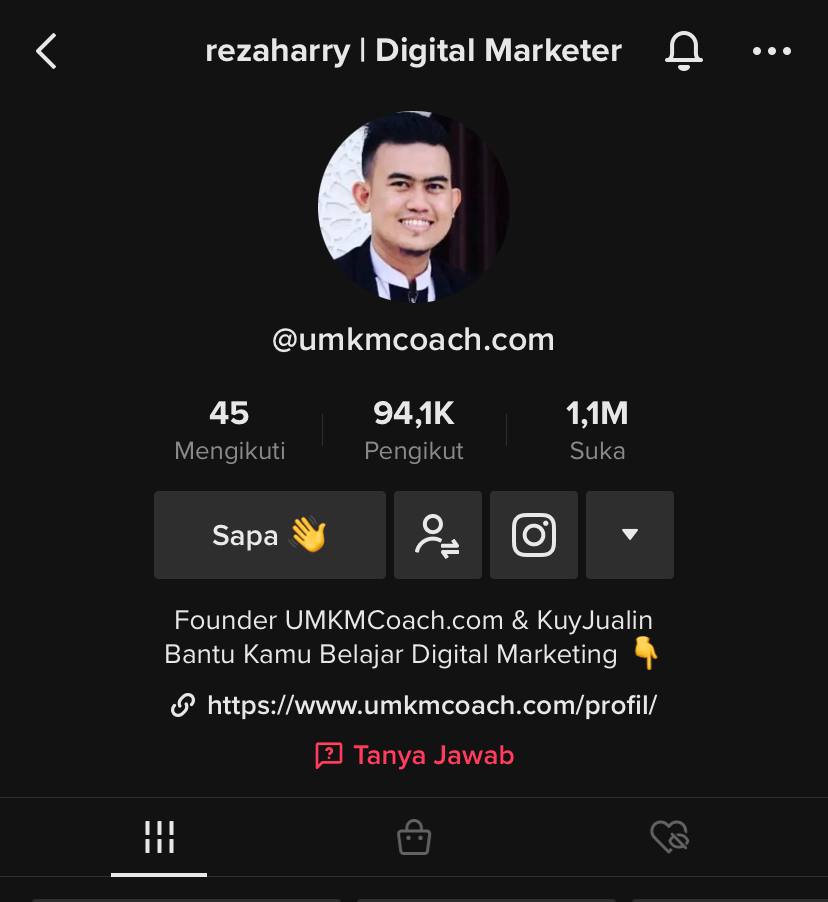Switch to the shop bag tab

414,837
